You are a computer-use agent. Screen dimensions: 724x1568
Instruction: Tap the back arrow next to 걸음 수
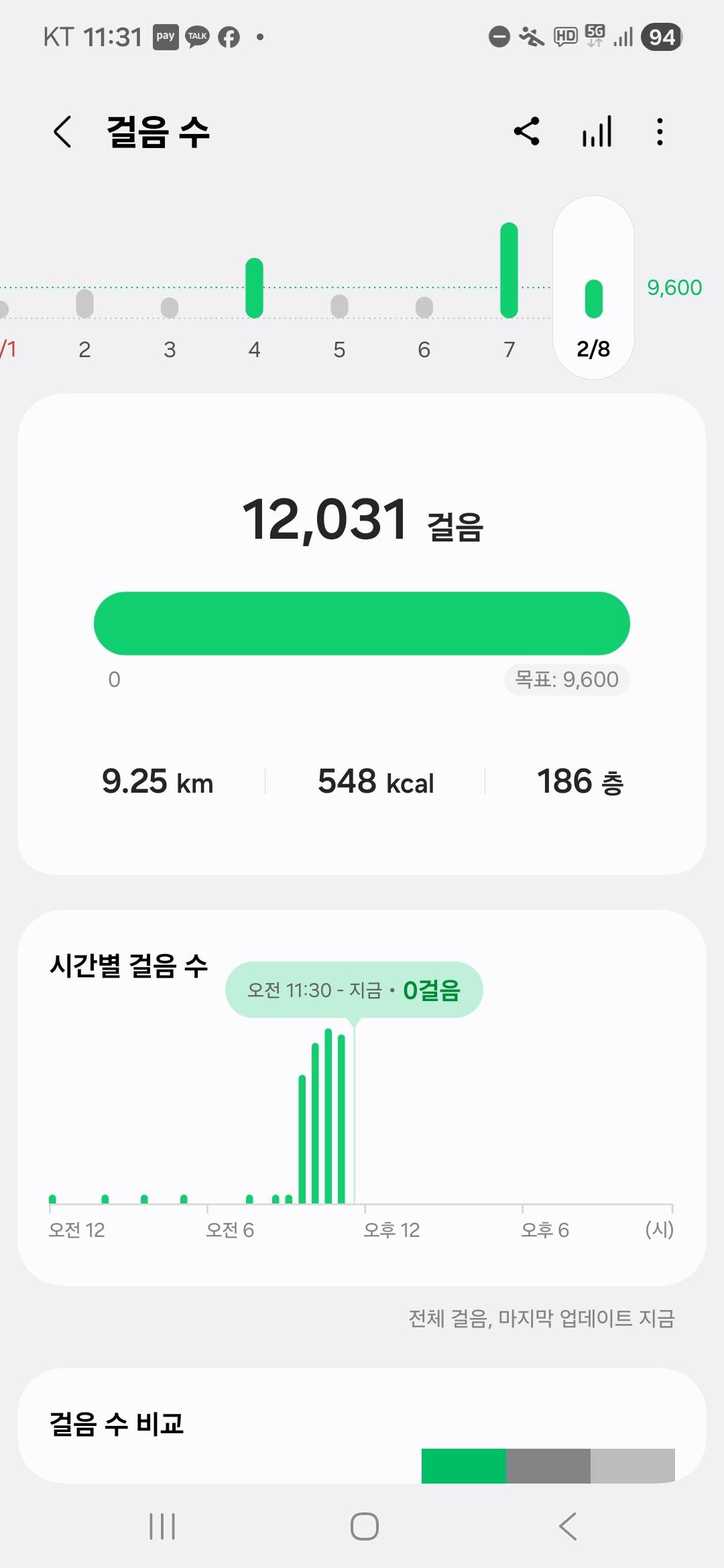62,131
